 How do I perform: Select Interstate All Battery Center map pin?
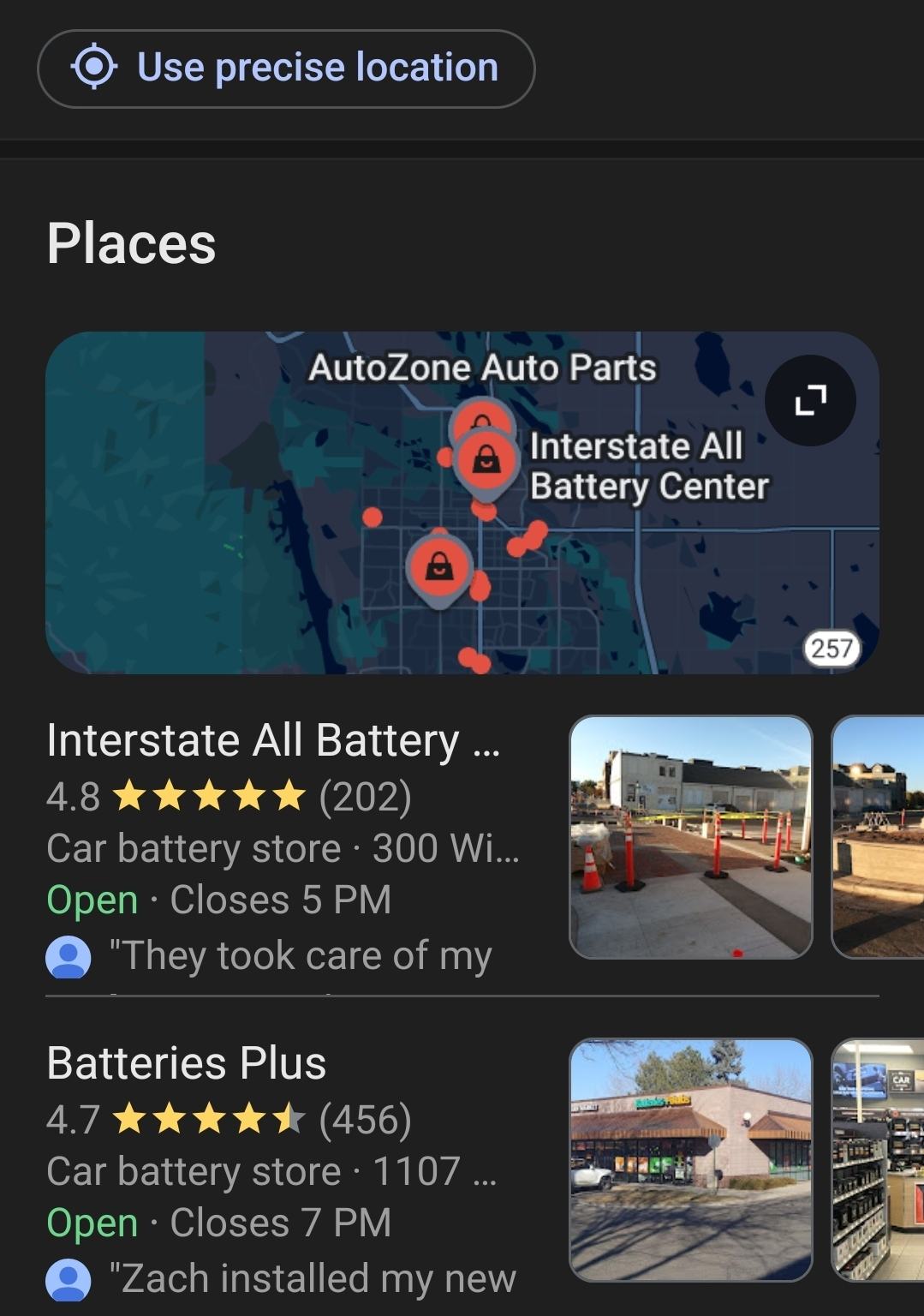click(486, 463)
